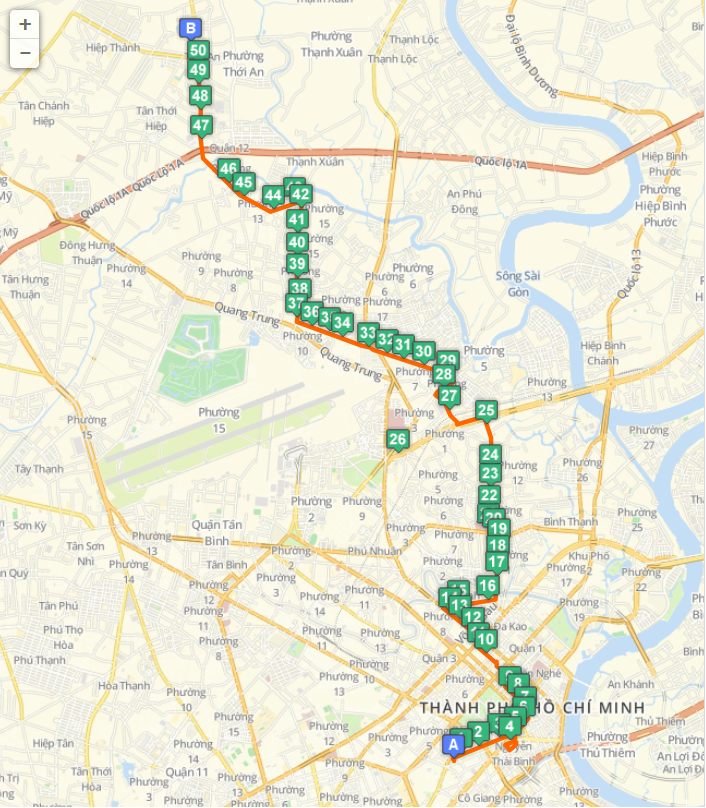
Task: Open stop marker 48
Action: point(200,96)
